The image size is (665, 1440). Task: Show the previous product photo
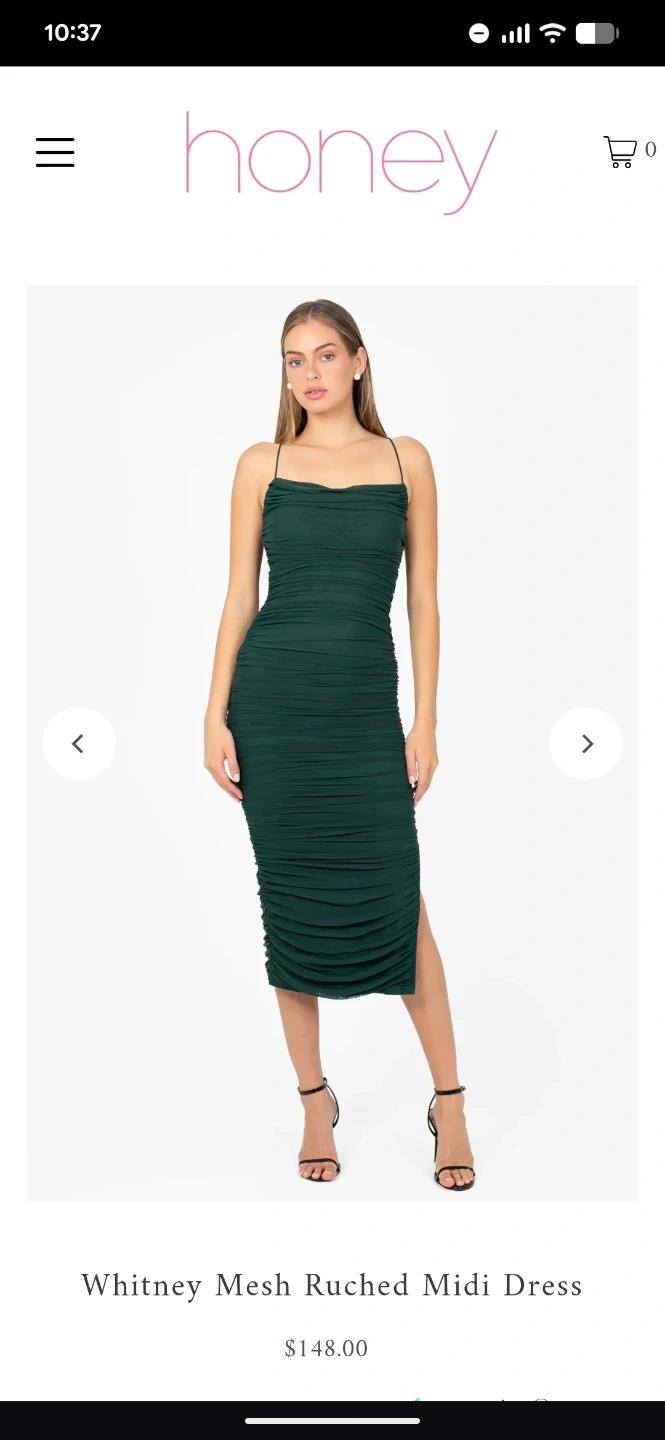tap(79, 743)
